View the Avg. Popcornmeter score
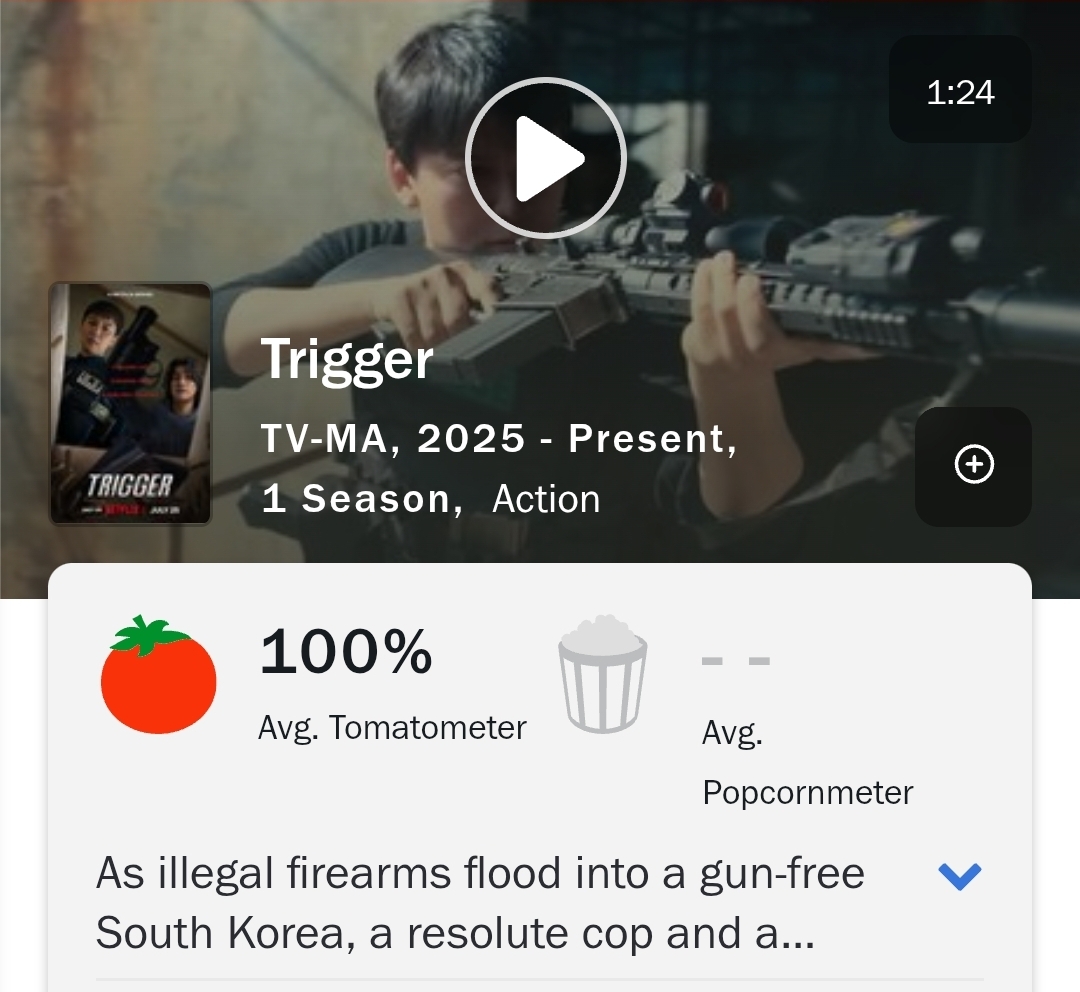The image size is (1080, 992). pos(736,661)
